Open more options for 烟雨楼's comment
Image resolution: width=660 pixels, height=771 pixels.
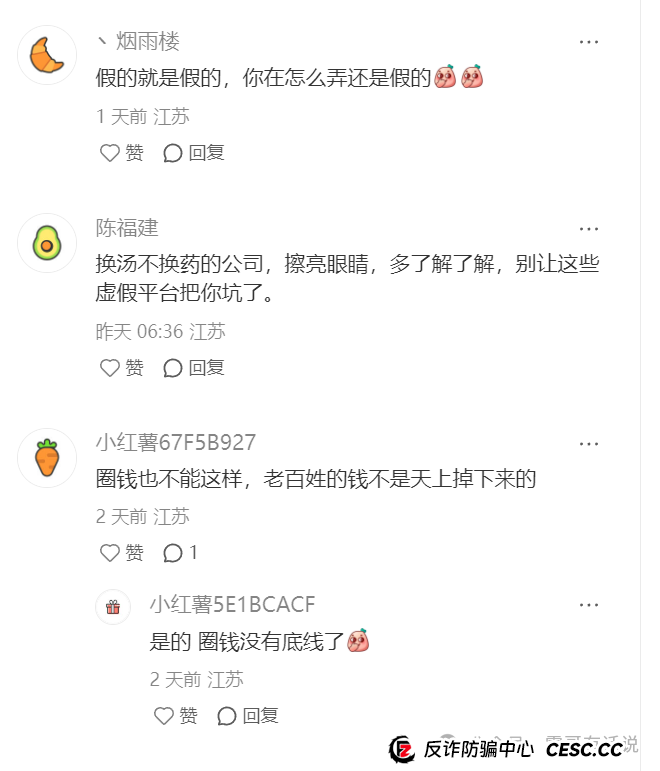point(589,42)
